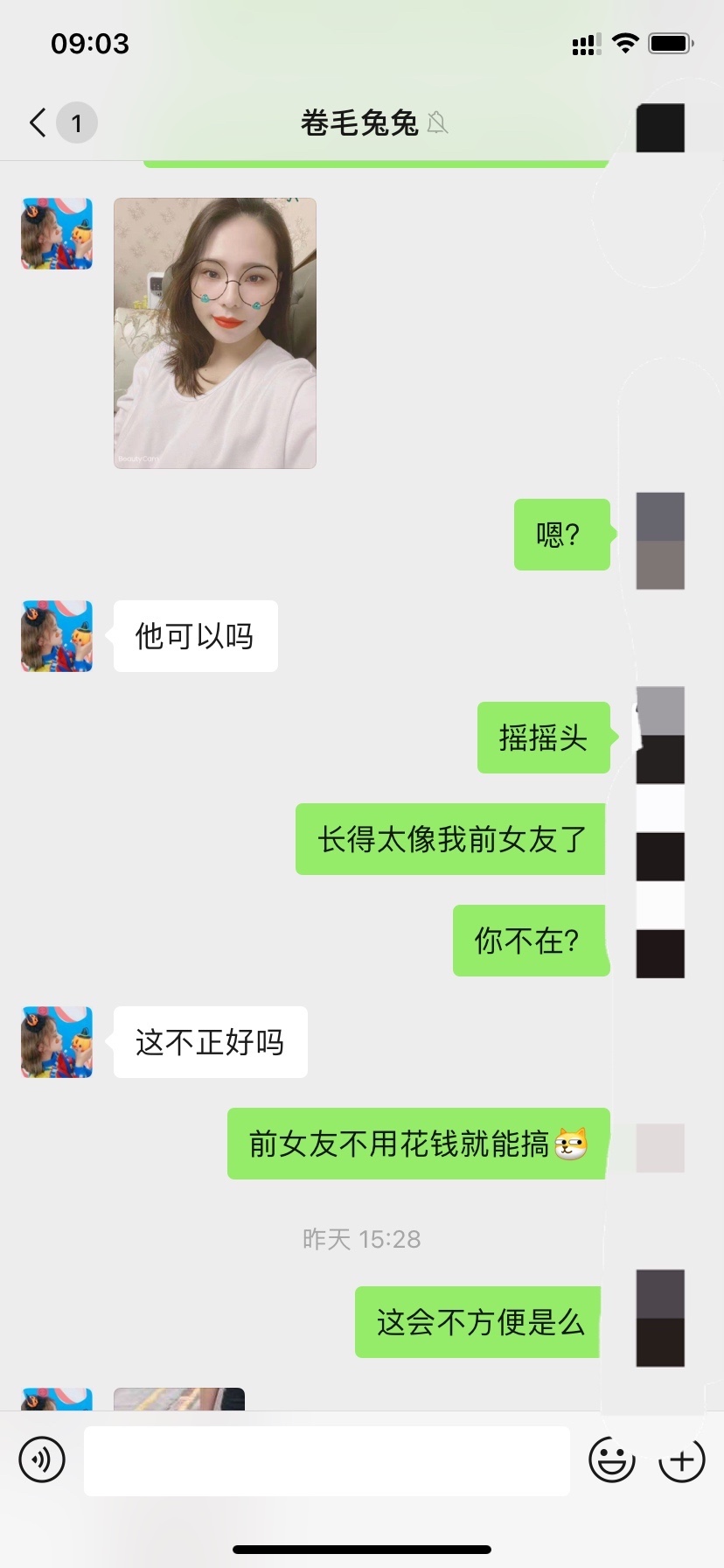Tap the home indicator bar at bottom

tap(362, 1550)
